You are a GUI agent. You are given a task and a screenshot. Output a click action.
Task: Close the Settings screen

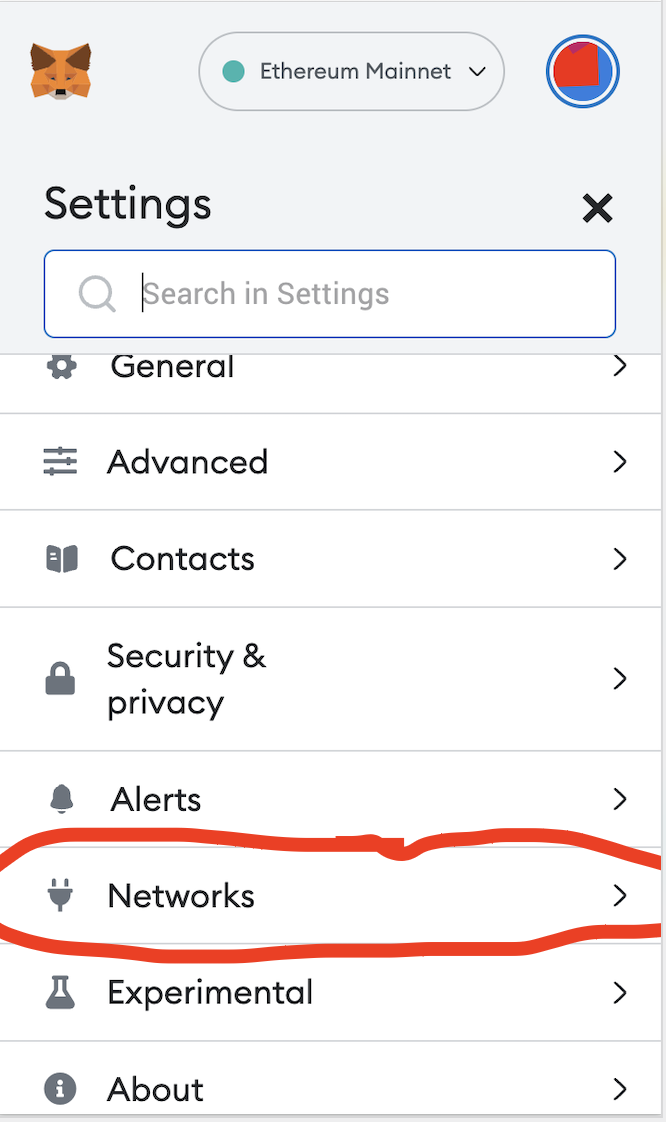[x=597, y=208]
